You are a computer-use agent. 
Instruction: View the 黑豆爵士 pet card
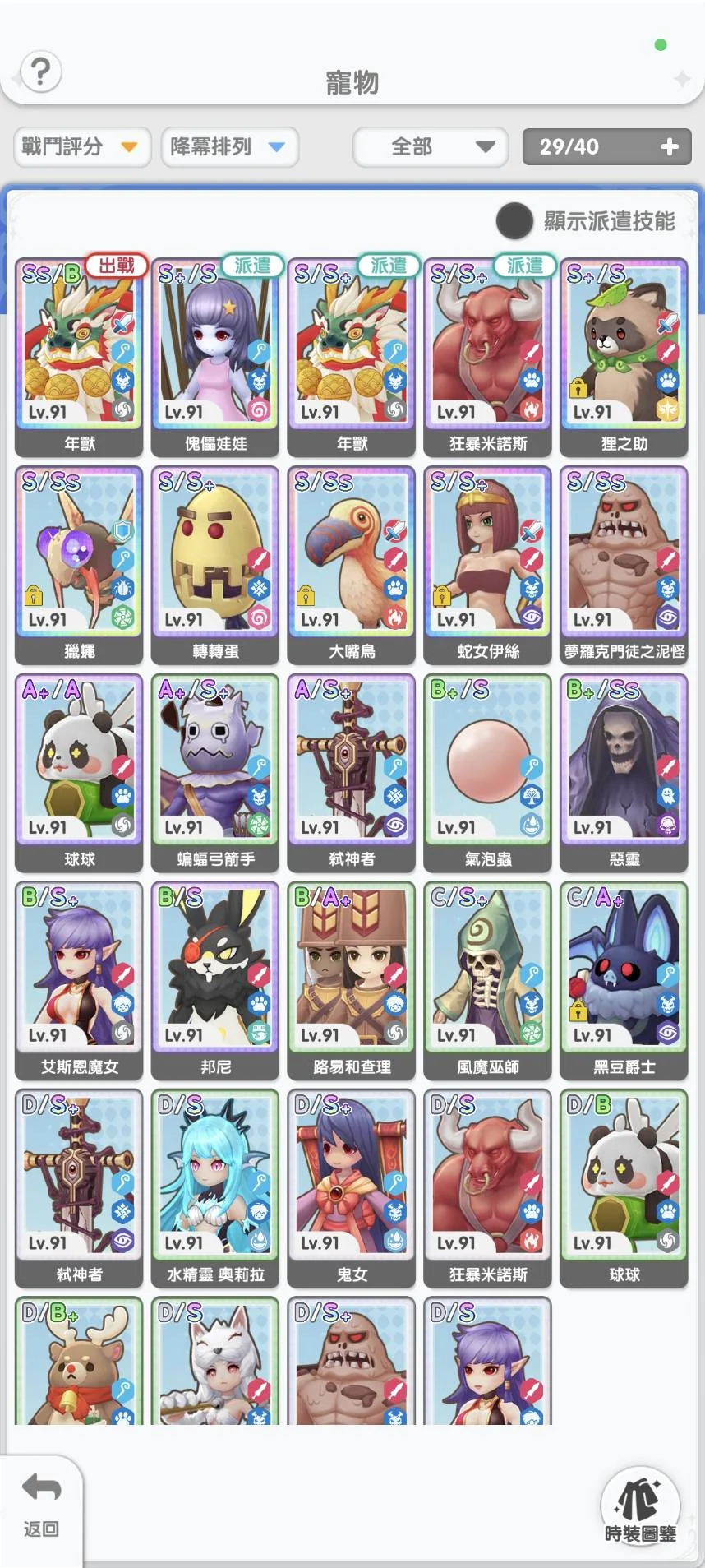pyautogui.click(x=624, y=978)
